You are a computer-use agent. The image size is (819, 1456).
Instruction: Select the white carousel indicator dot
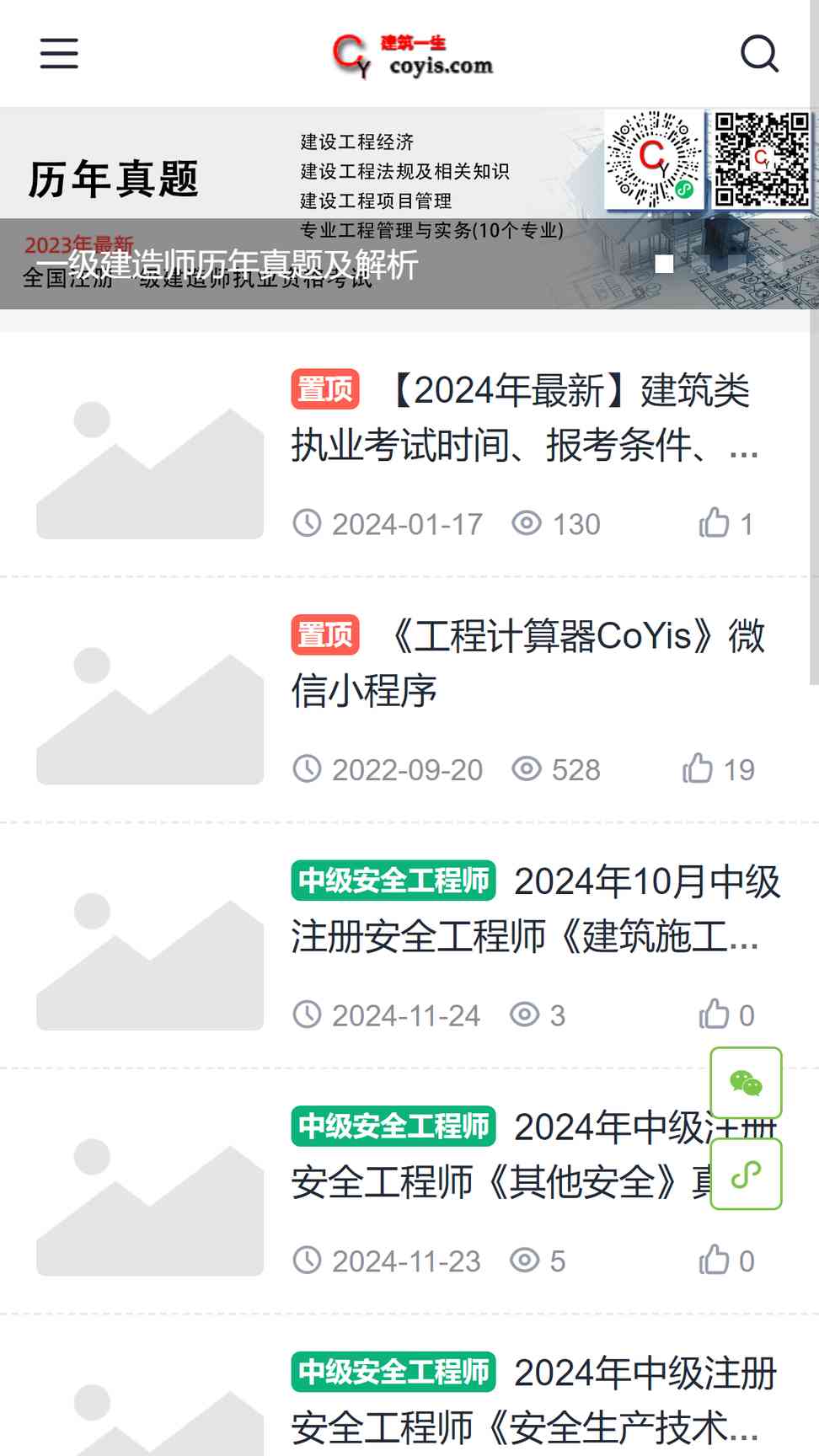point(664,264)
